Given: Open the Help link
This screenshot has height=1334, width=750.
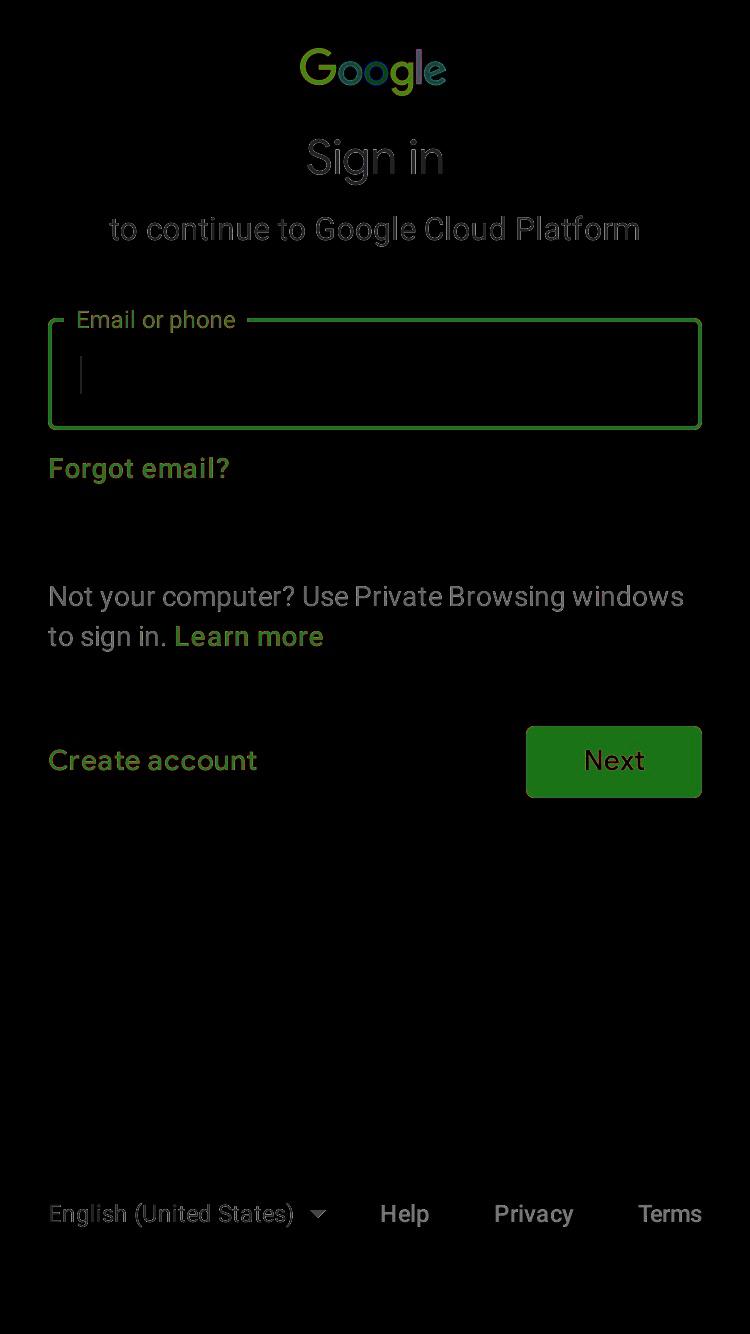Looking at the screenshot, I should click(x=405, y=1214).
